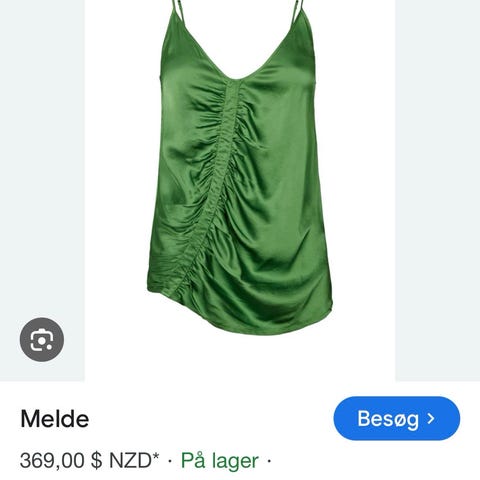480x480 pixels.
Task: Open Google Lens search on the image
Action: pos(42,339)
